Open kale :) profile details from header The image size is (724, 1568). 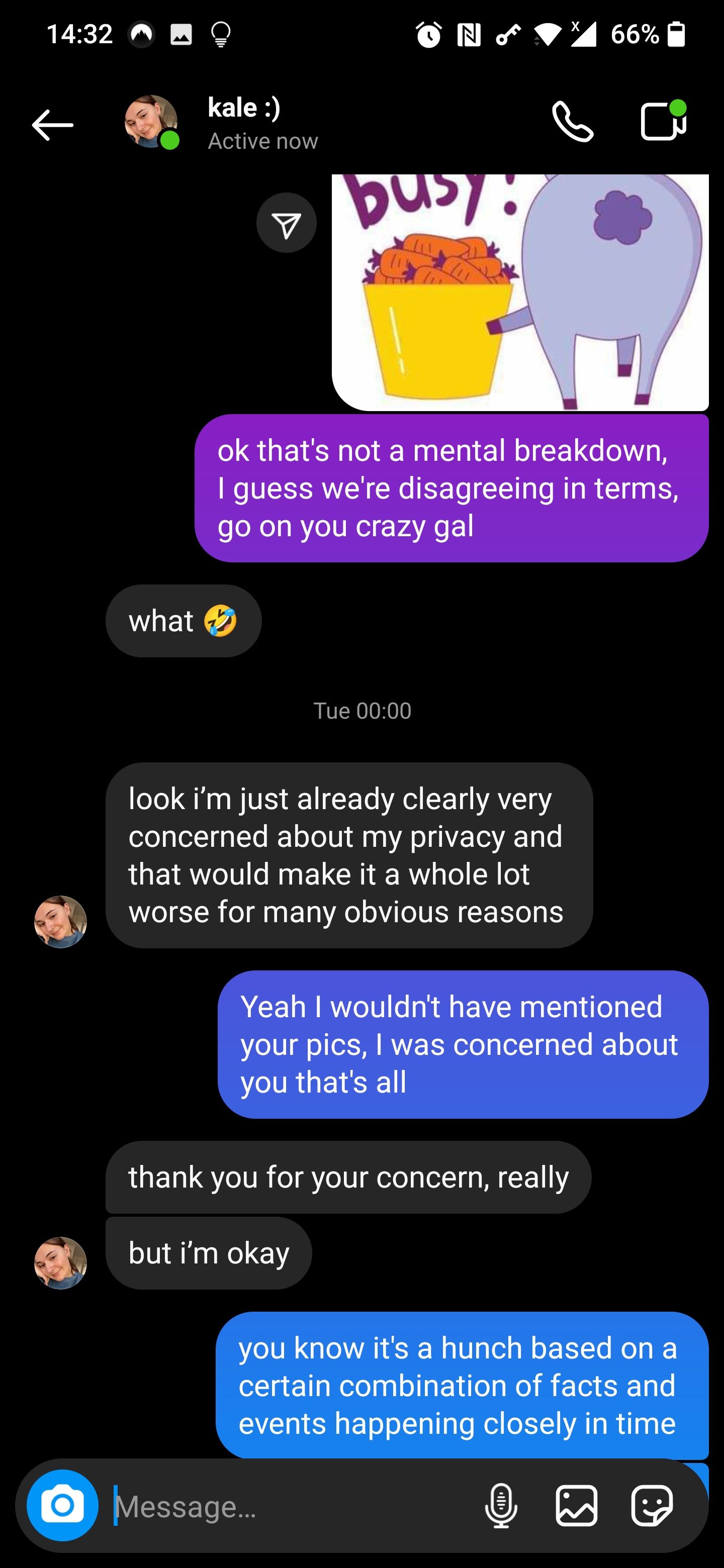(x=243, y=123)
